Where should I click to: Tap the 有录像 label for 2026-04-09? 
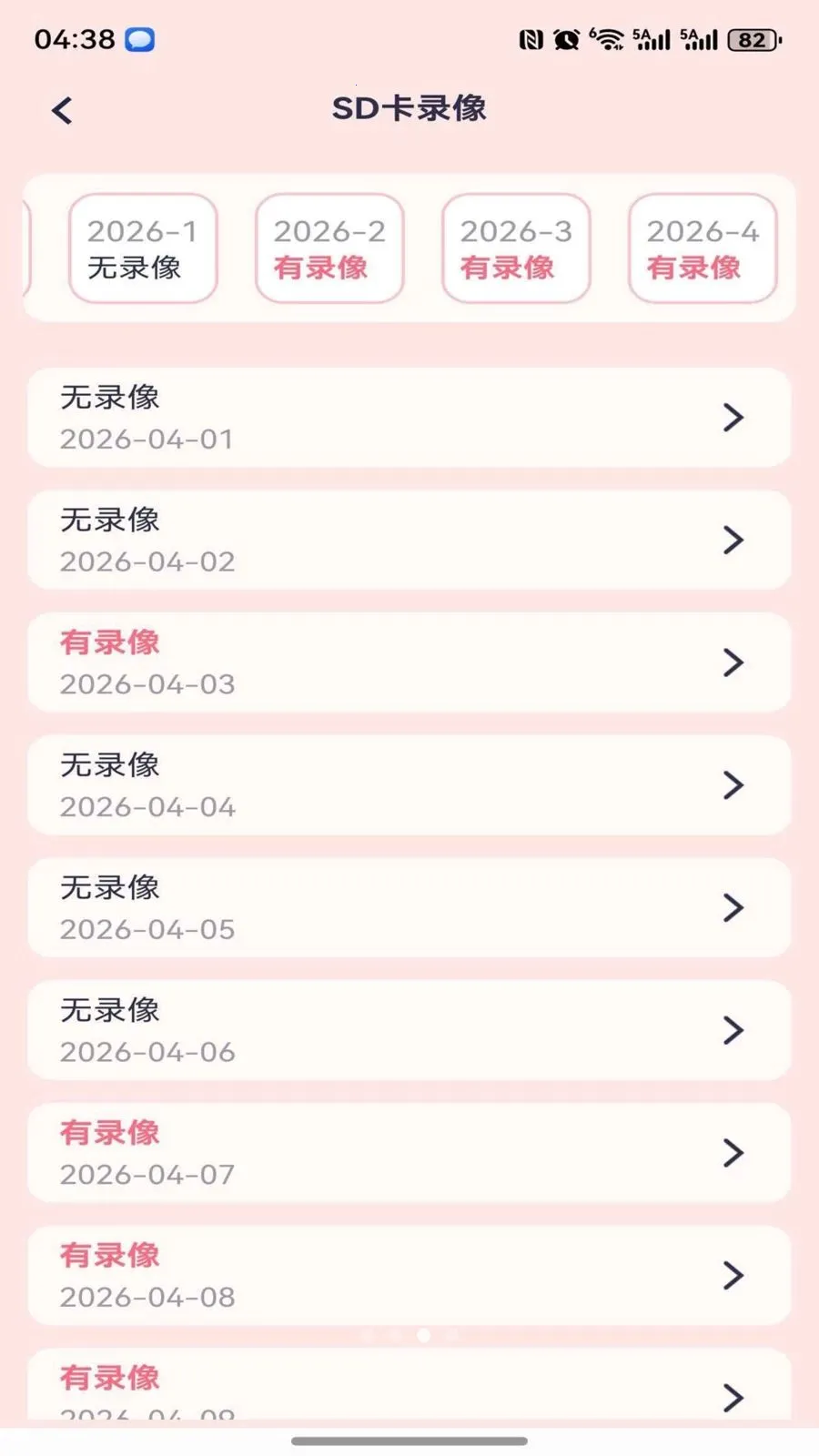[109, 1378]
